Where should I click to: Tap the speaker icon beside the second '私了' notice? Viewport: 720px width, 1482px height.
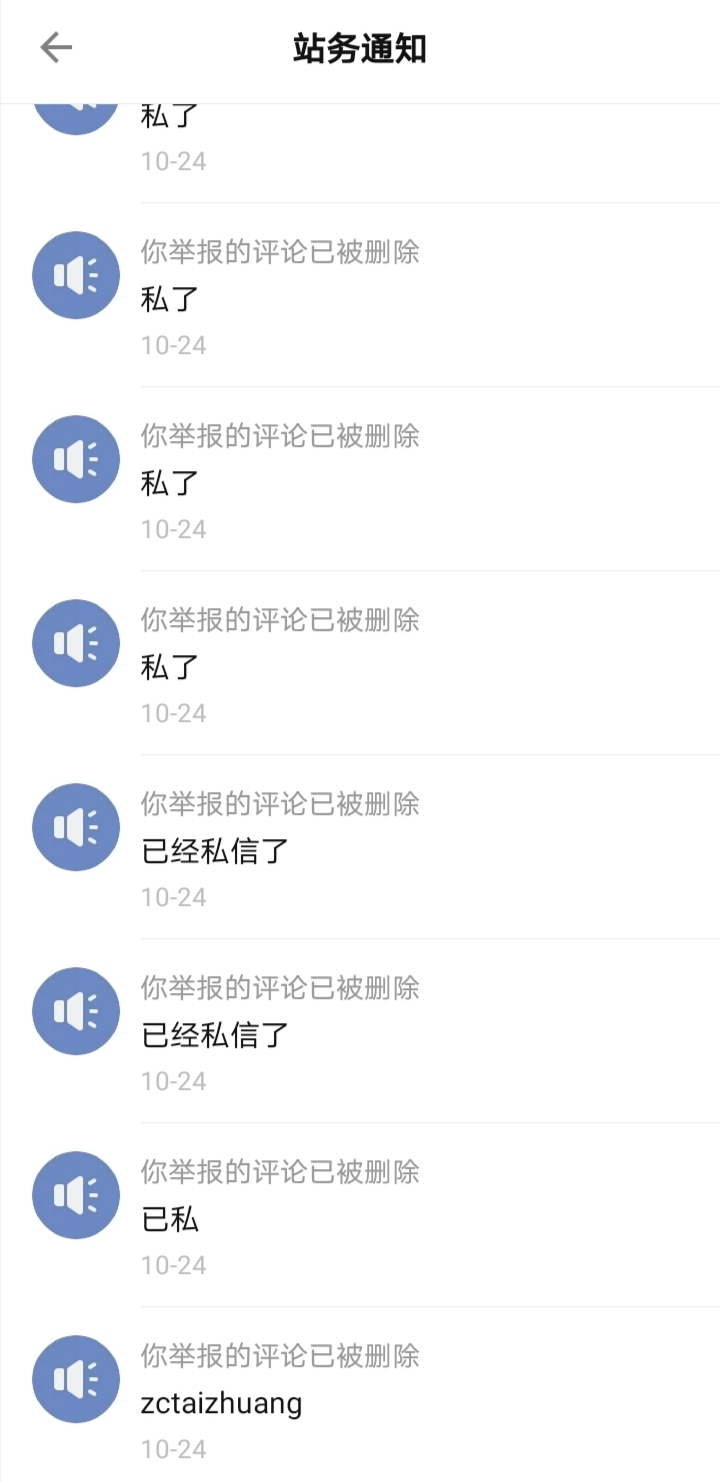(x=76, y=458)
